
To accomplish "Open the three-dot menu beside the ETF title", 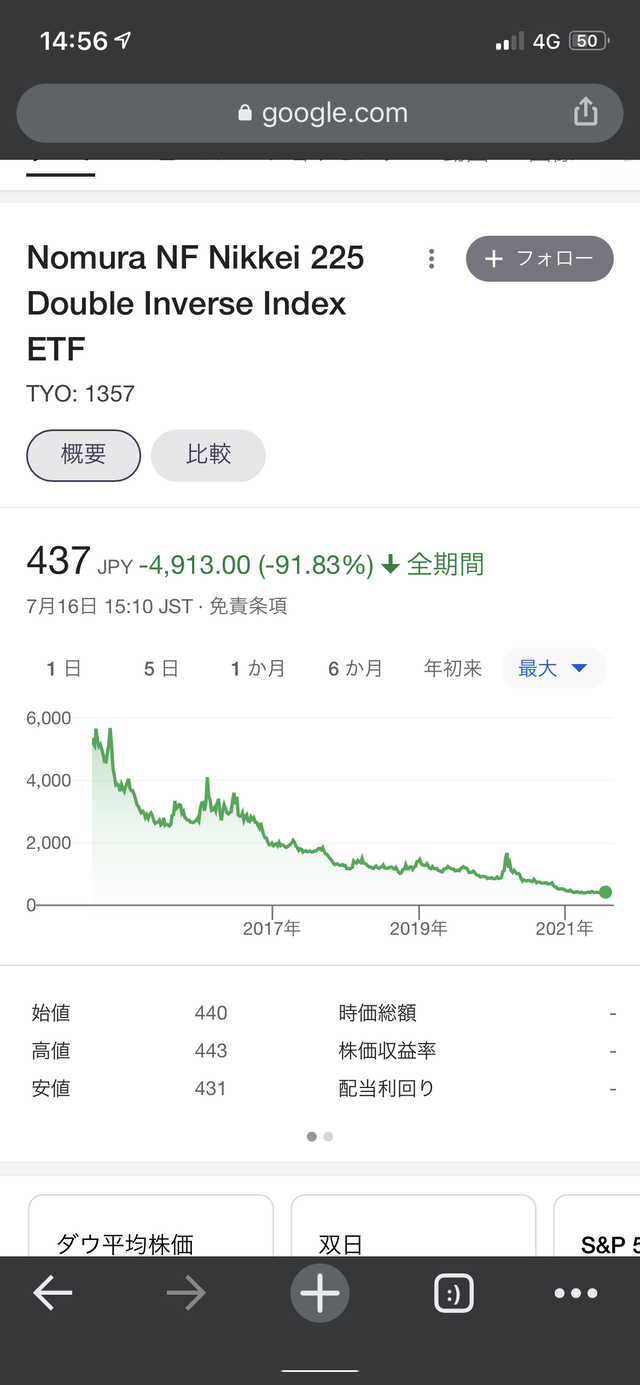I will [431, 260].
